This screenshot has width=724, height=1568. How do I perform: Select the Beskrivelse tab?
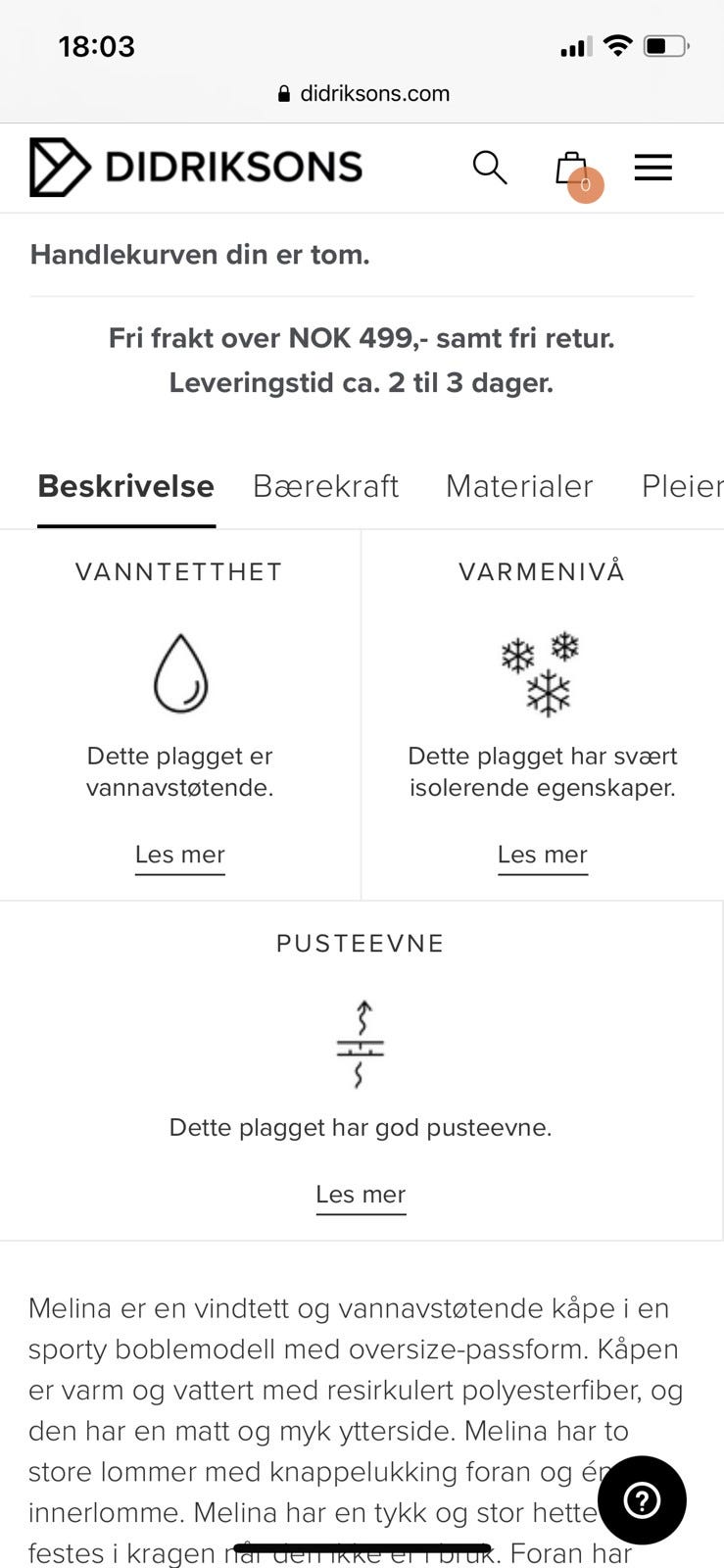(x=125, y=486)
